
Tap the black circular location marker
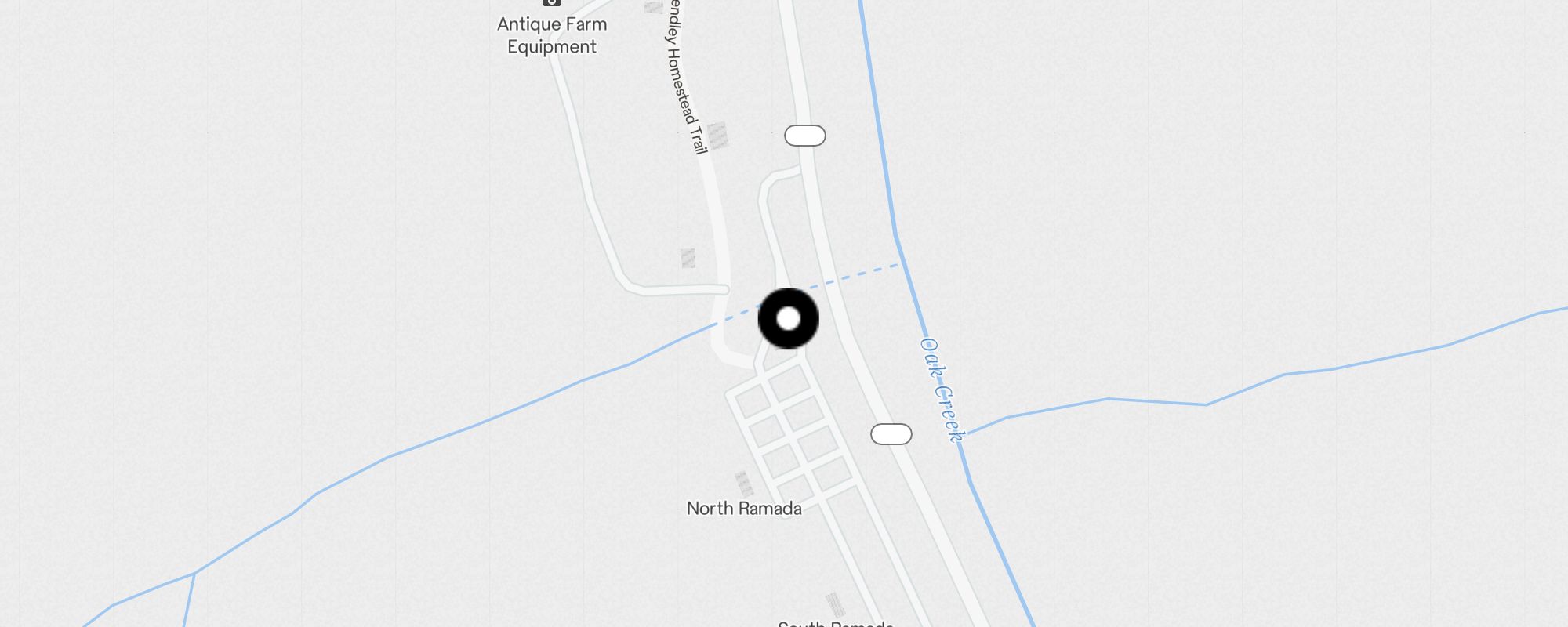click(x=788, y=318)
